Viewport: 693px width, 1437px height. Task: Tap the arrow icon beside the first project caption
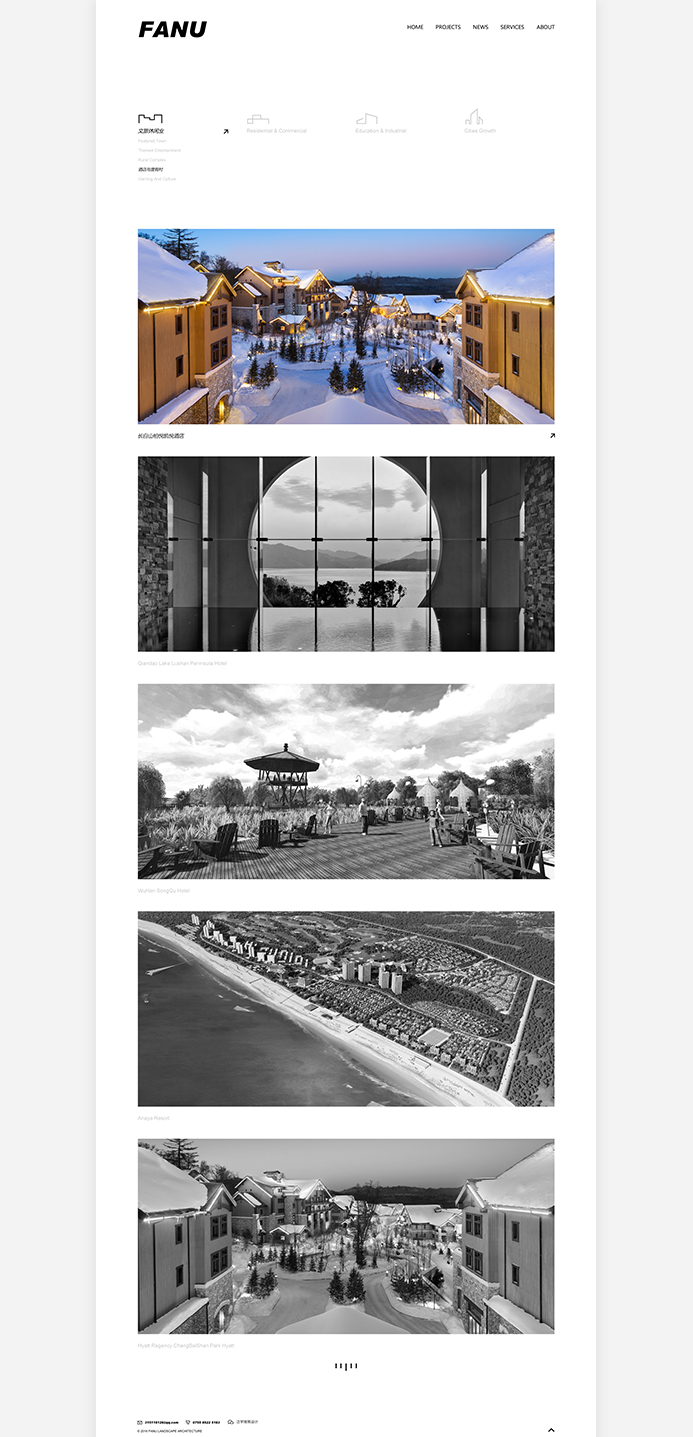[x=551, y=436]
